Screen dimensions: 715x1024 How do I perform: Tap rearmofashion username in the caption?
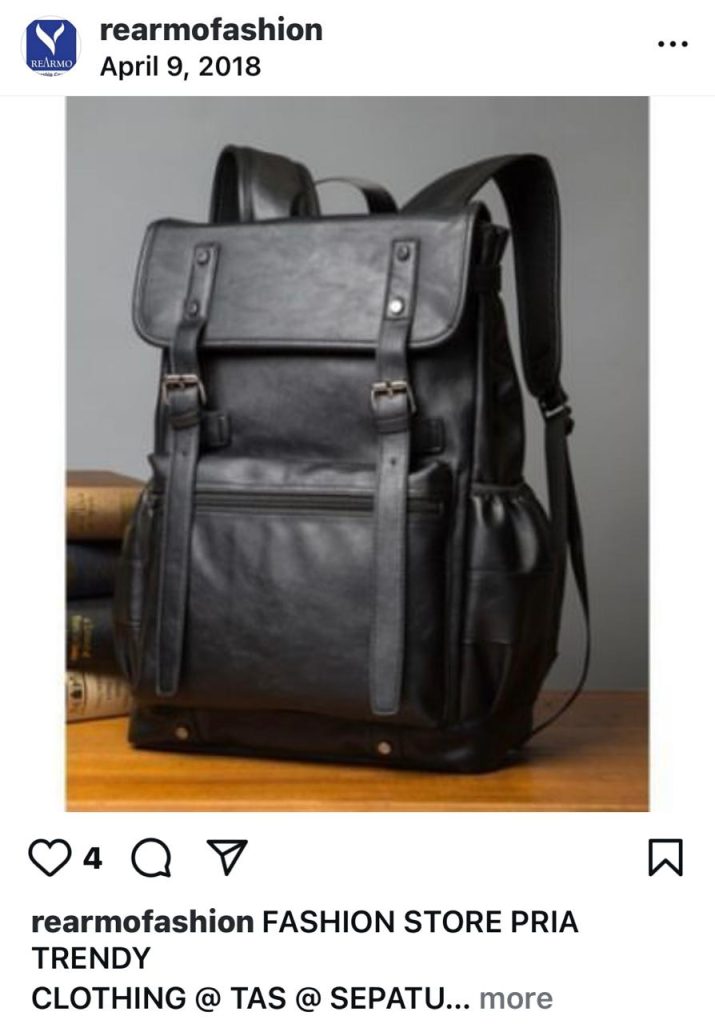pos(143,922)
